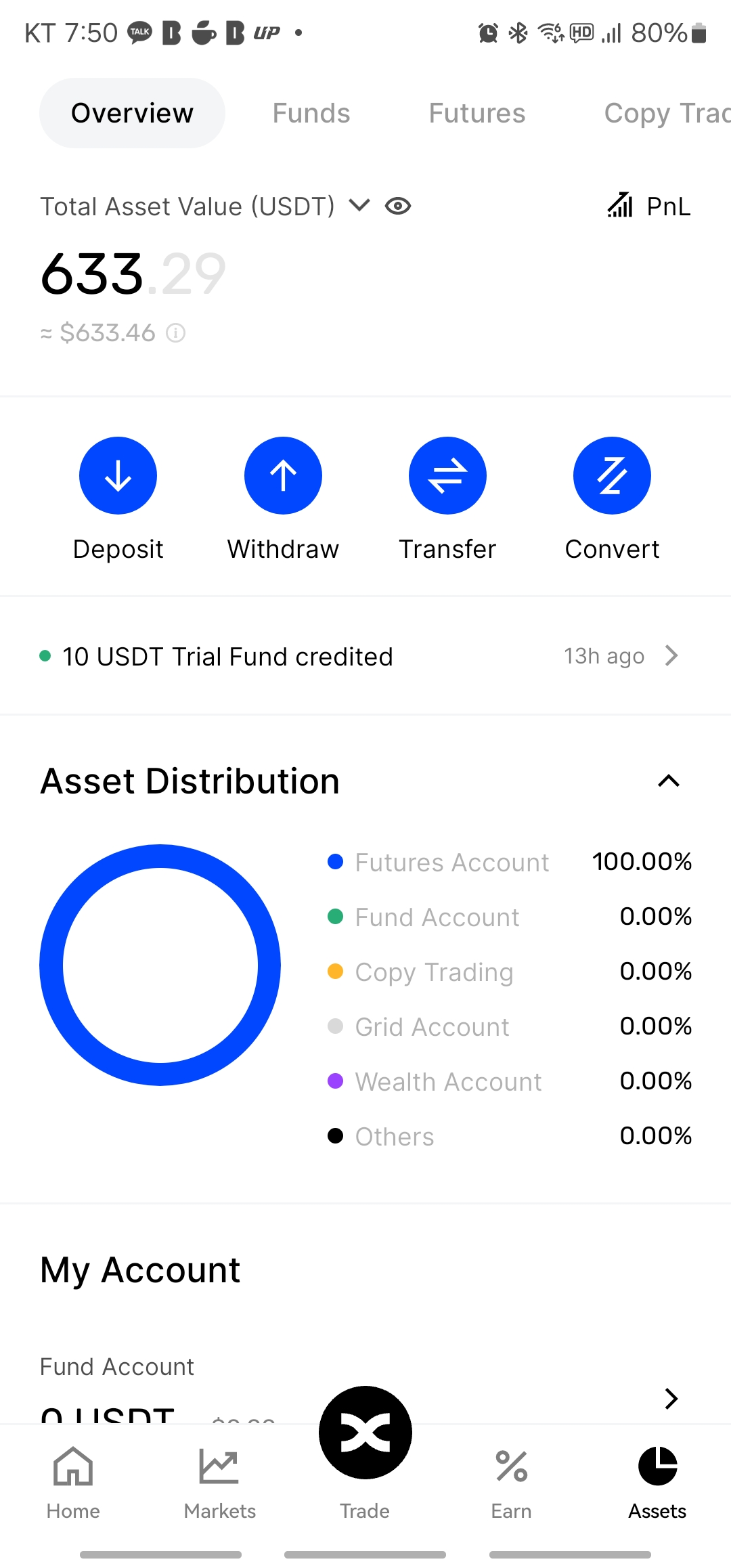Image resolution: width=731 pixels, height=1568 pixels.
Task: Open the Copy Trading tab
Action: [x=665, y=113]
